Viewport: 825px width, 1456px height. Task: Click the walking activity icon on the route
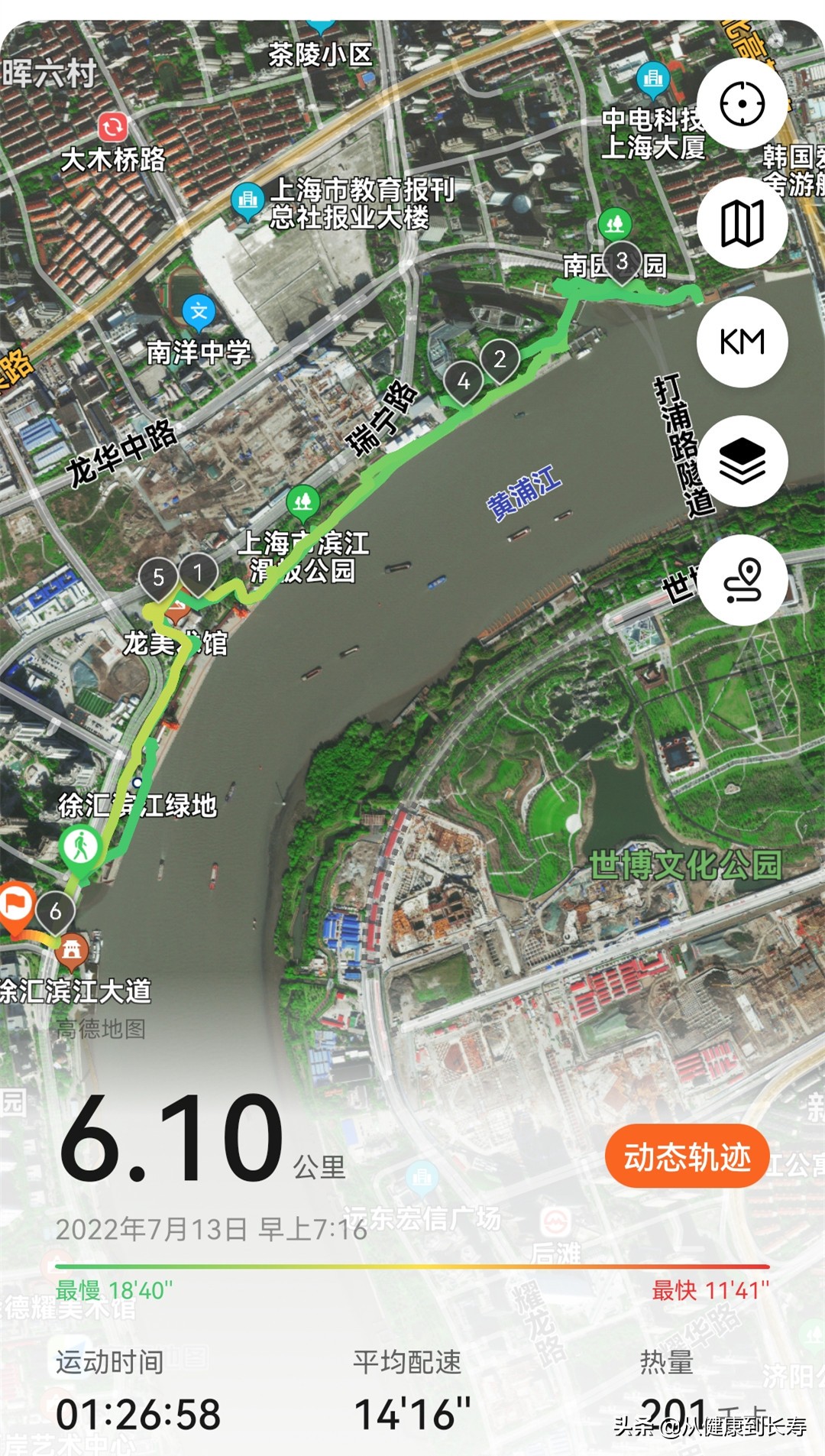click(82, 845)
